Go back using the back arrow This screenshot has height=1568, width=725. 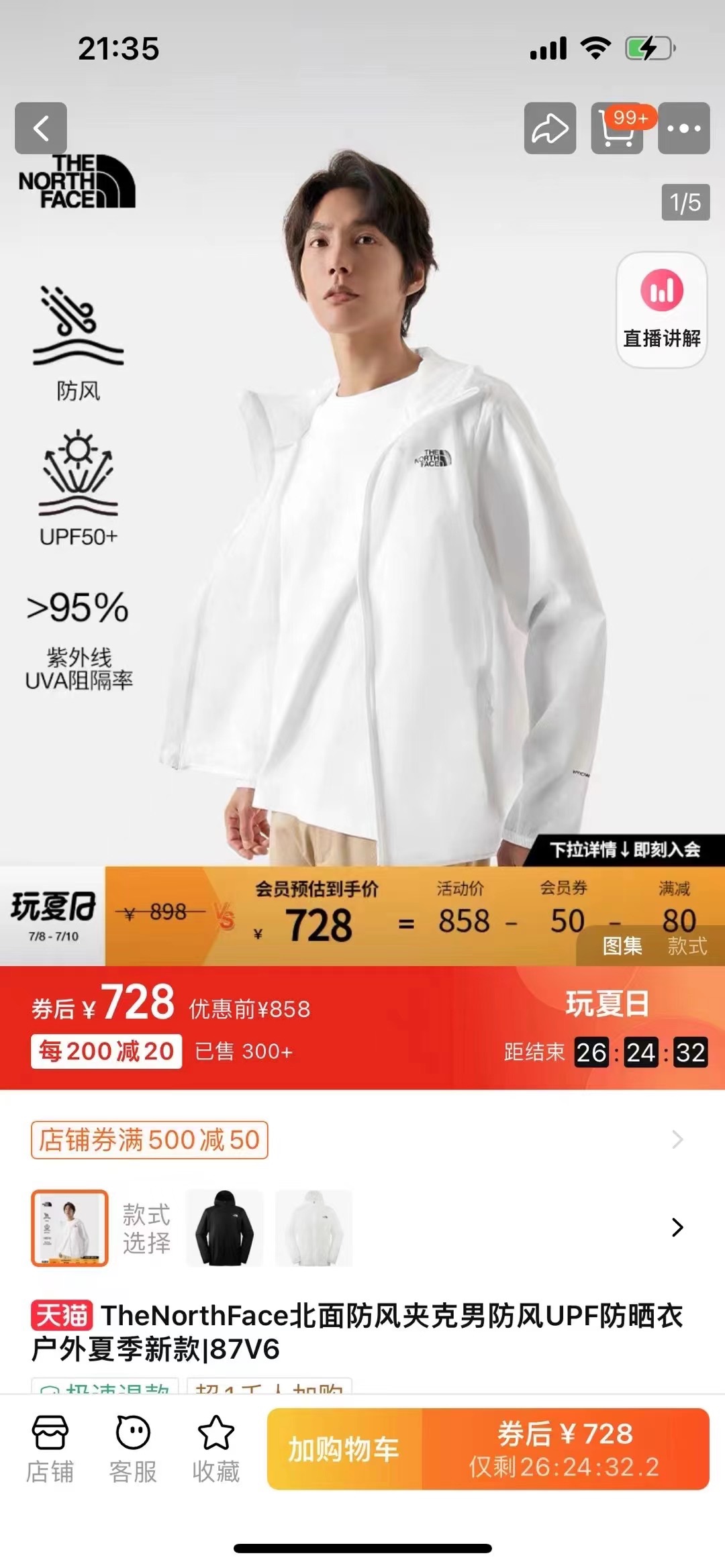[x=41, y=128]
